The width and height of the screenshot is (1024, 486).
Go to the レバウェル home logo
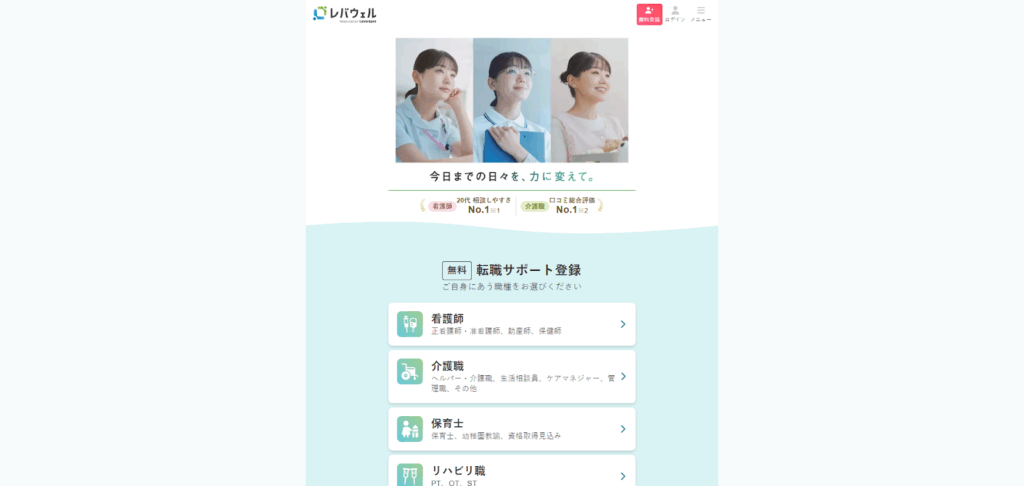pyautogui.click(x=345, y=14)
